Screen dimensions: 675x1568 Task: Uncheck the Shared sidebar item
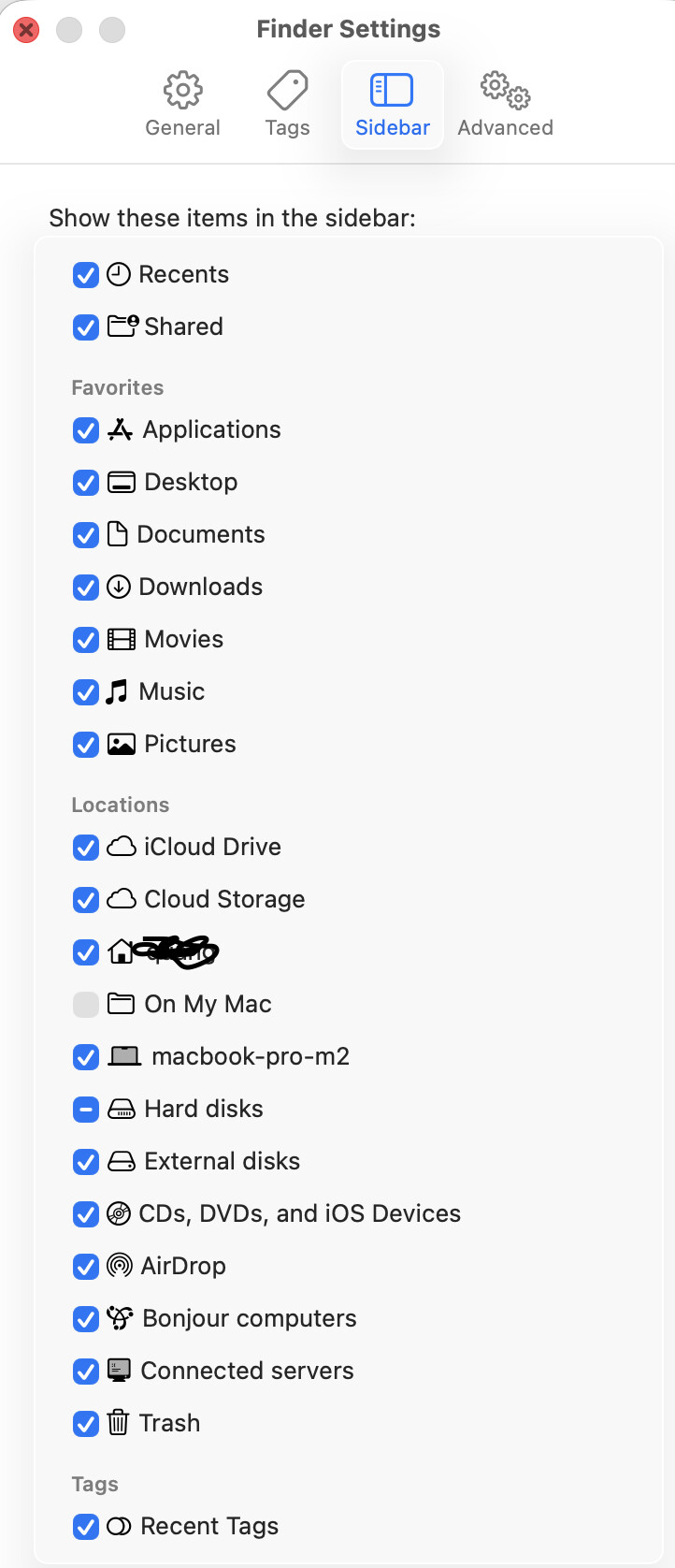pyautogui.click(x=86, y=327)
